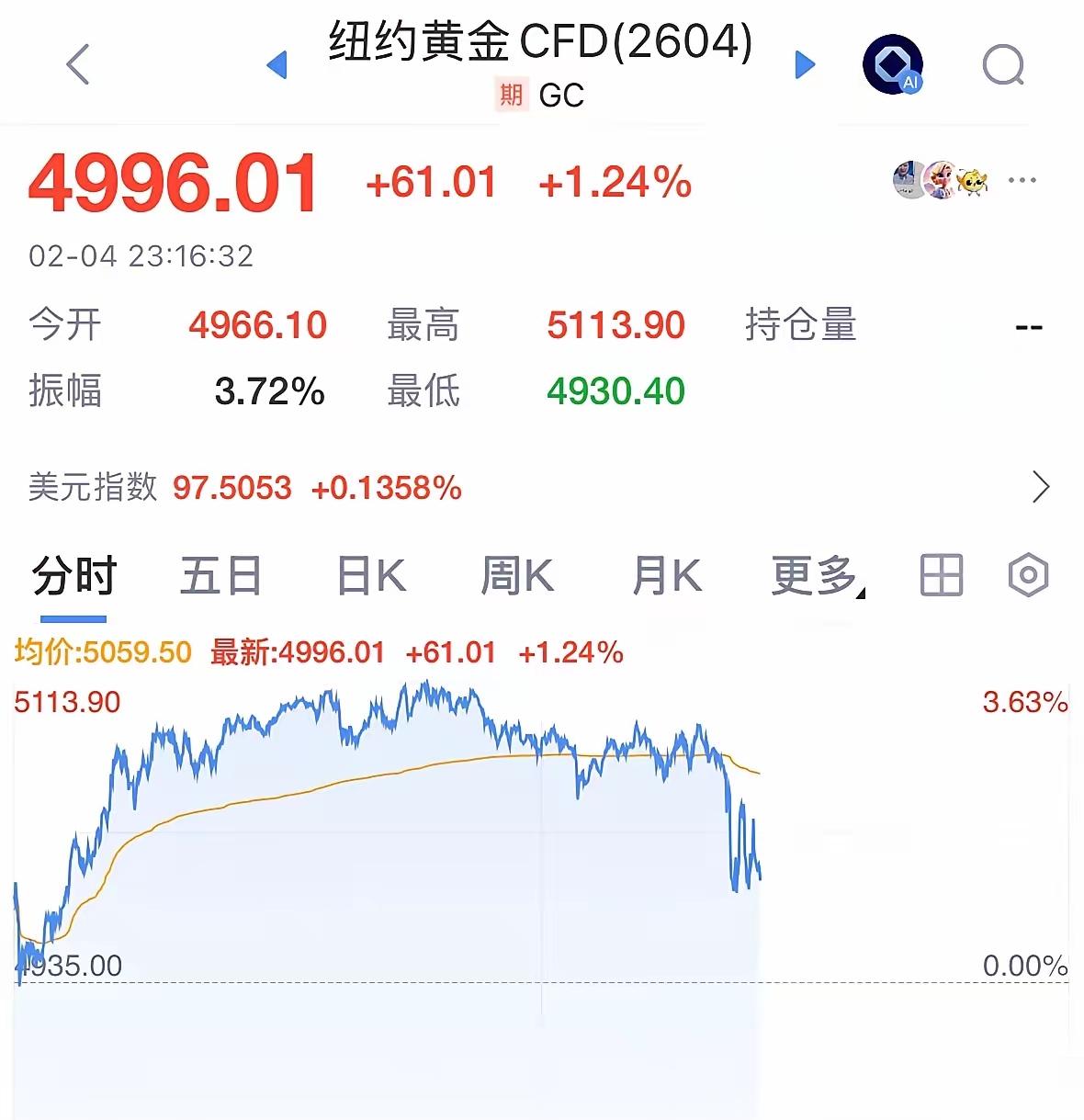1084x1120 pixels.
Task: Toggle the 分时 intraday chart view
Action: [x=72, y=575]
